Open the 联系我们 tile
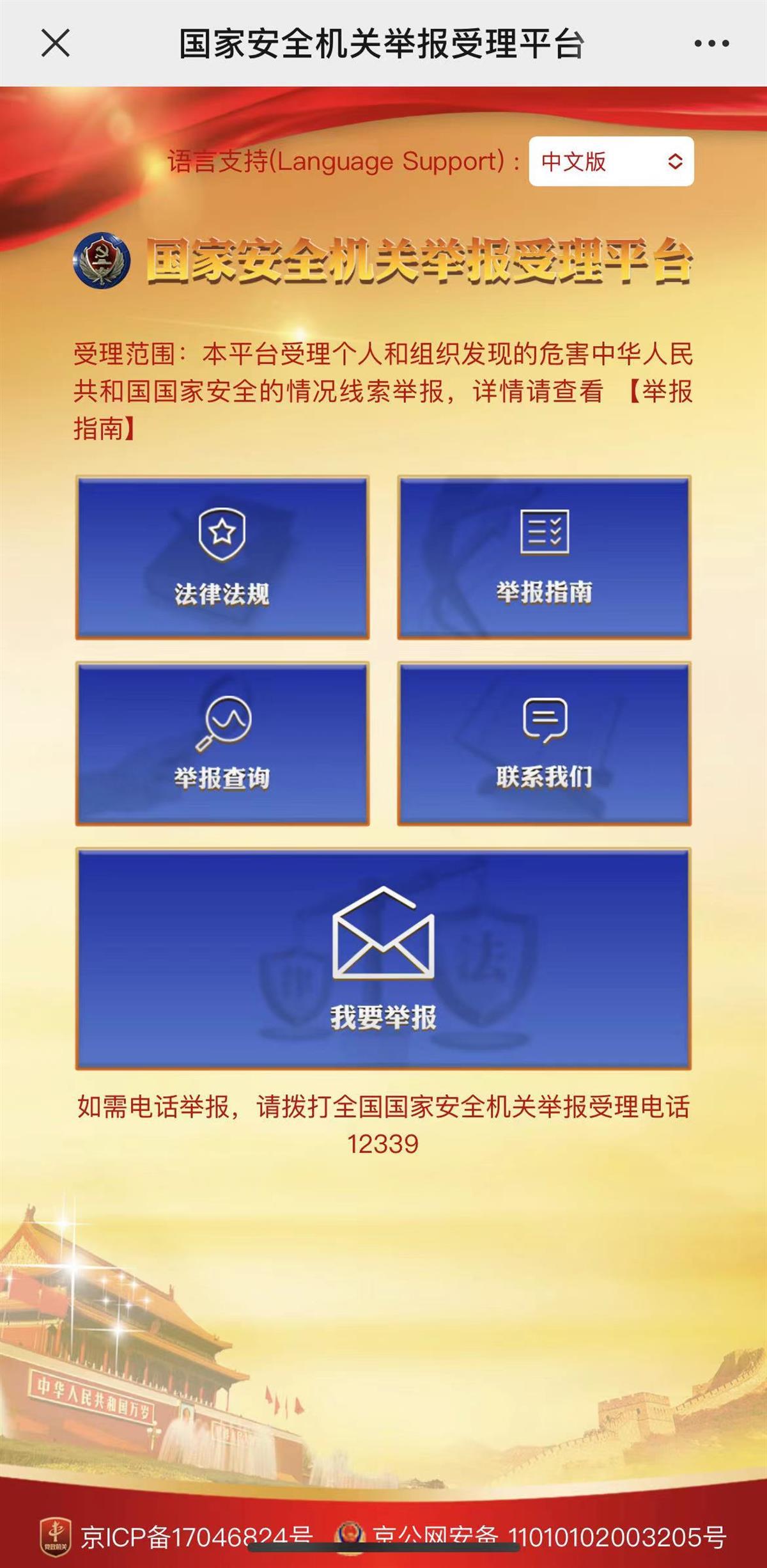The image size is (767, 1568). tap(544, 743)
